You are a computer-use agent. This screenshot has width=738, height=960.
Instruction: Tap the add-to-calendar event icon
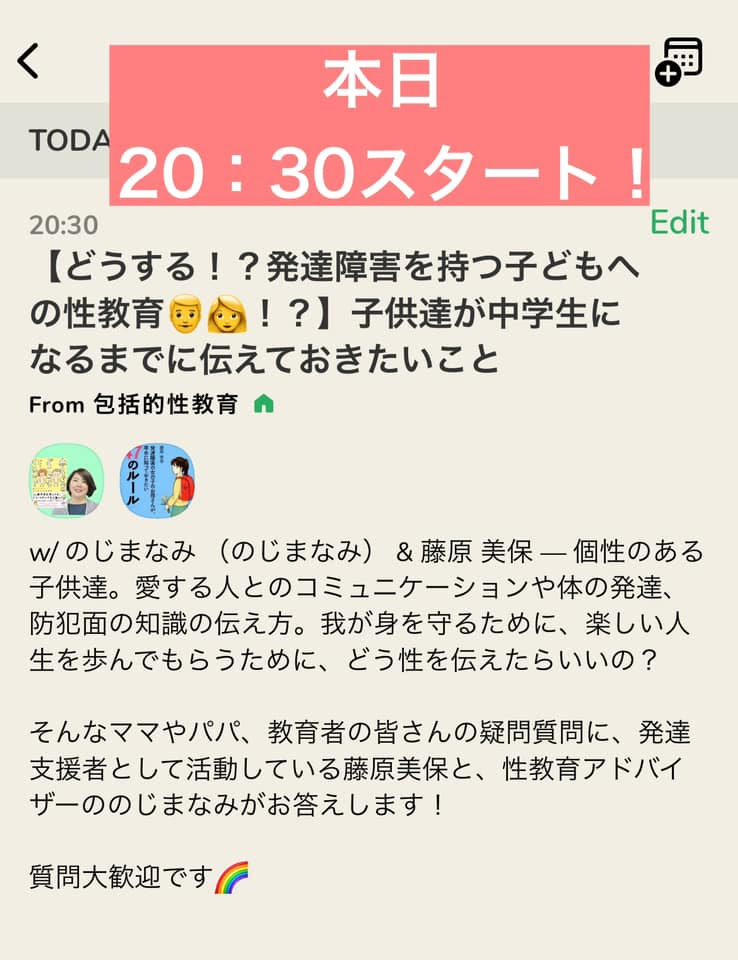pos(679,62)
